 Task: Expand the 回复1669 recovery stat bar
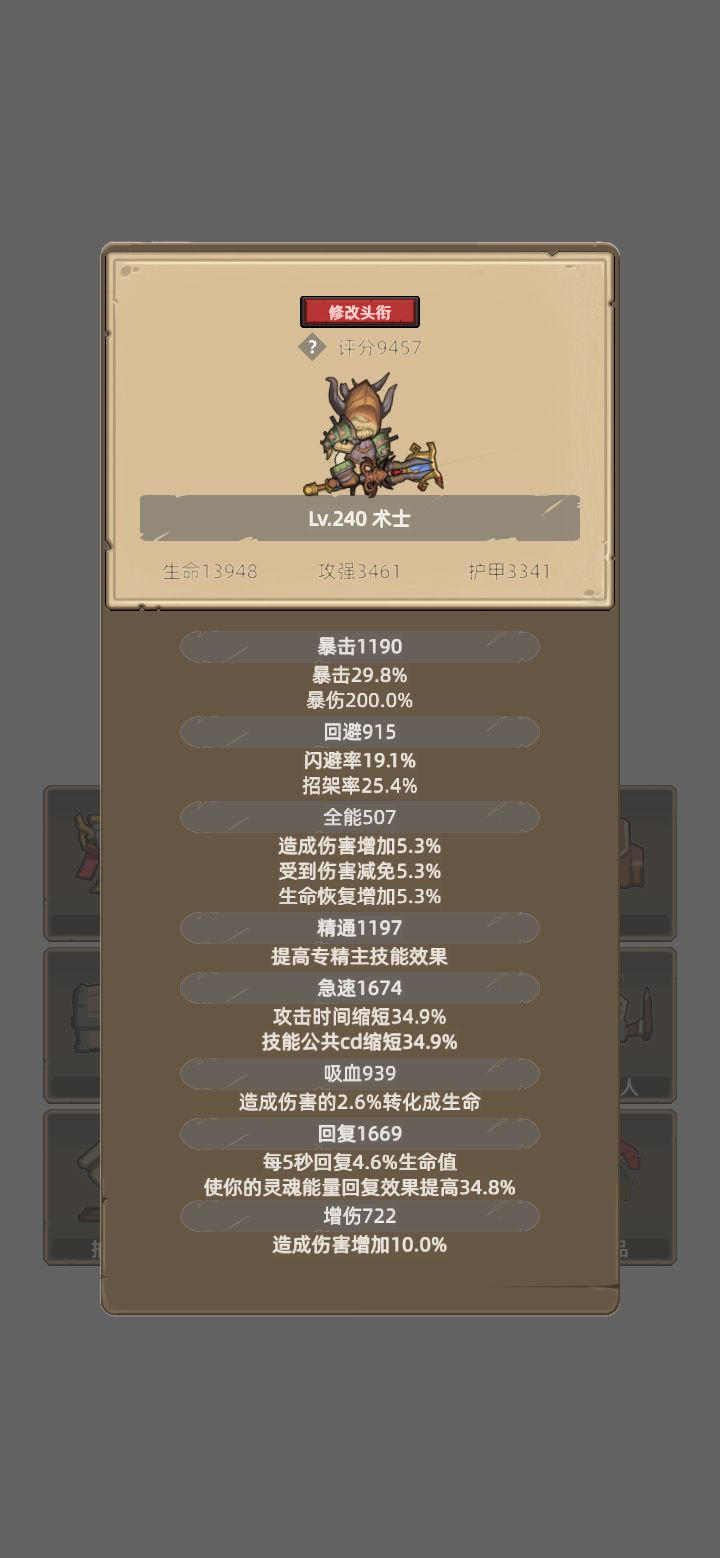(x=359, y=1134)
